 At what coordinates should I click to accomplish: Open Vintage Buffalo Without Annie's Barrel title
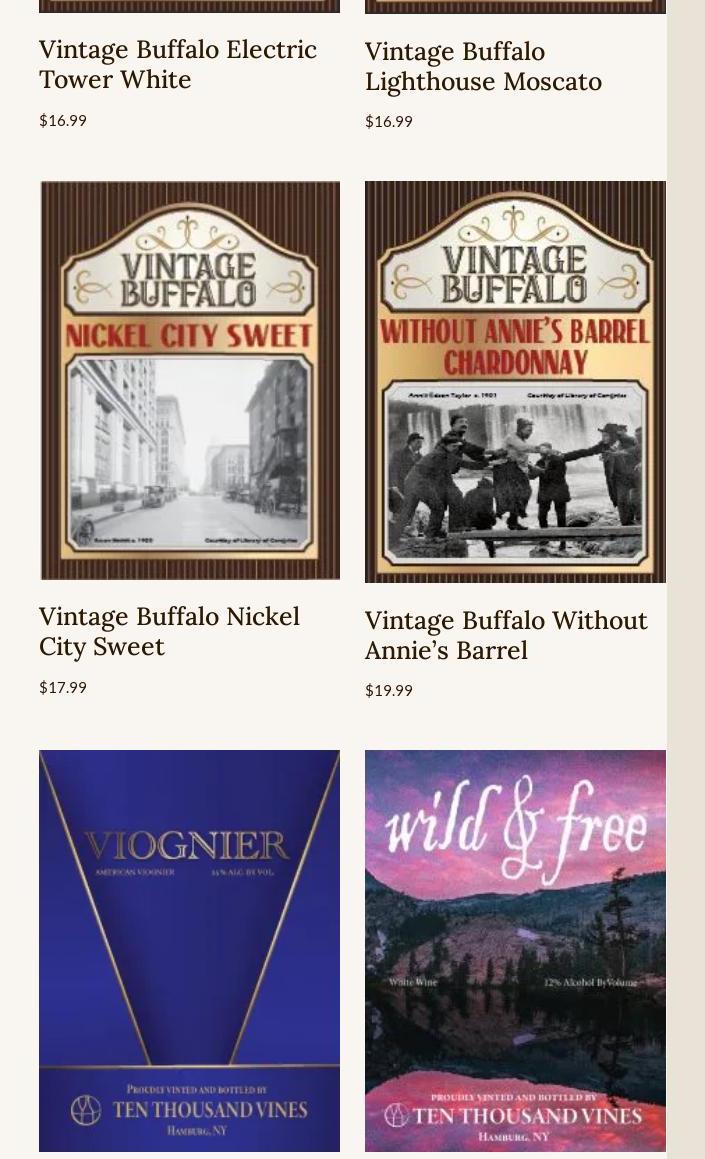point(506,635)
